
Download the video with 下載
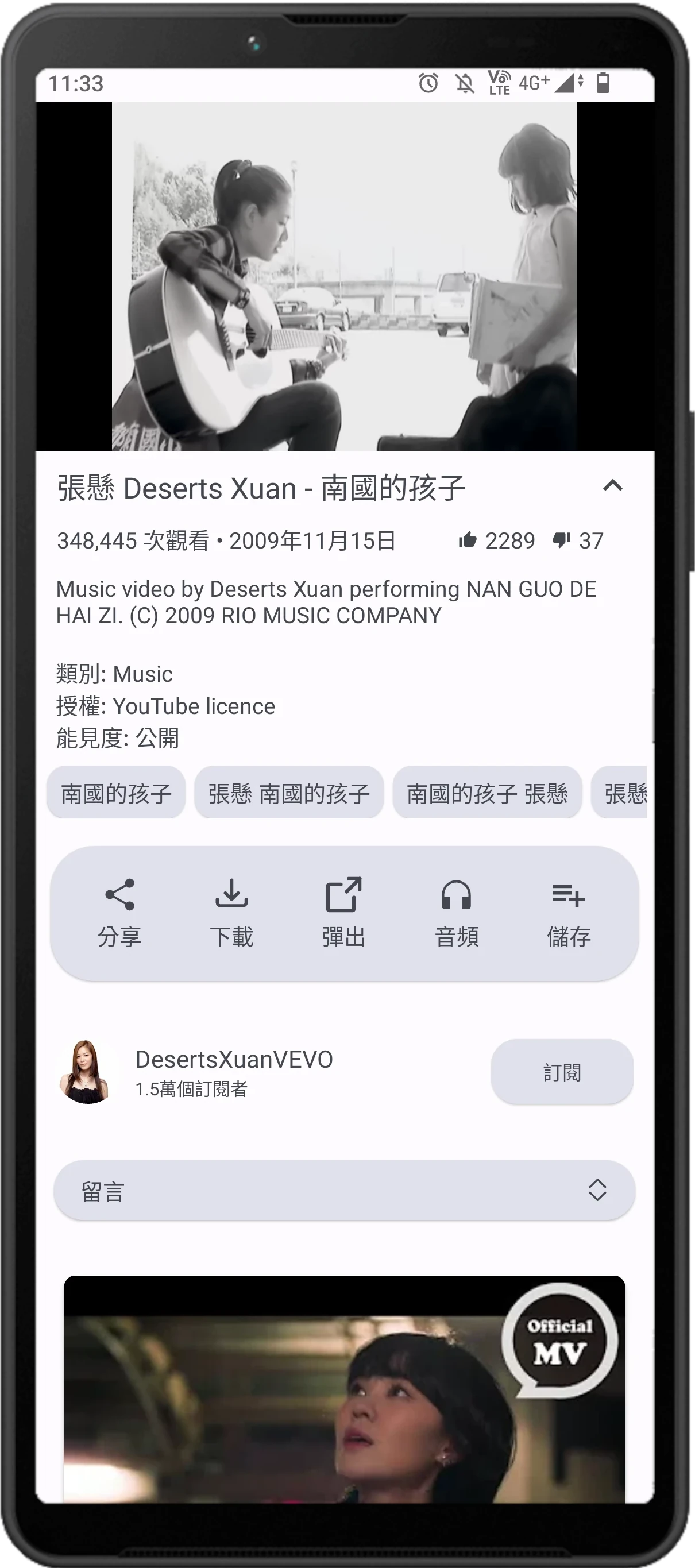click(231, 912)
